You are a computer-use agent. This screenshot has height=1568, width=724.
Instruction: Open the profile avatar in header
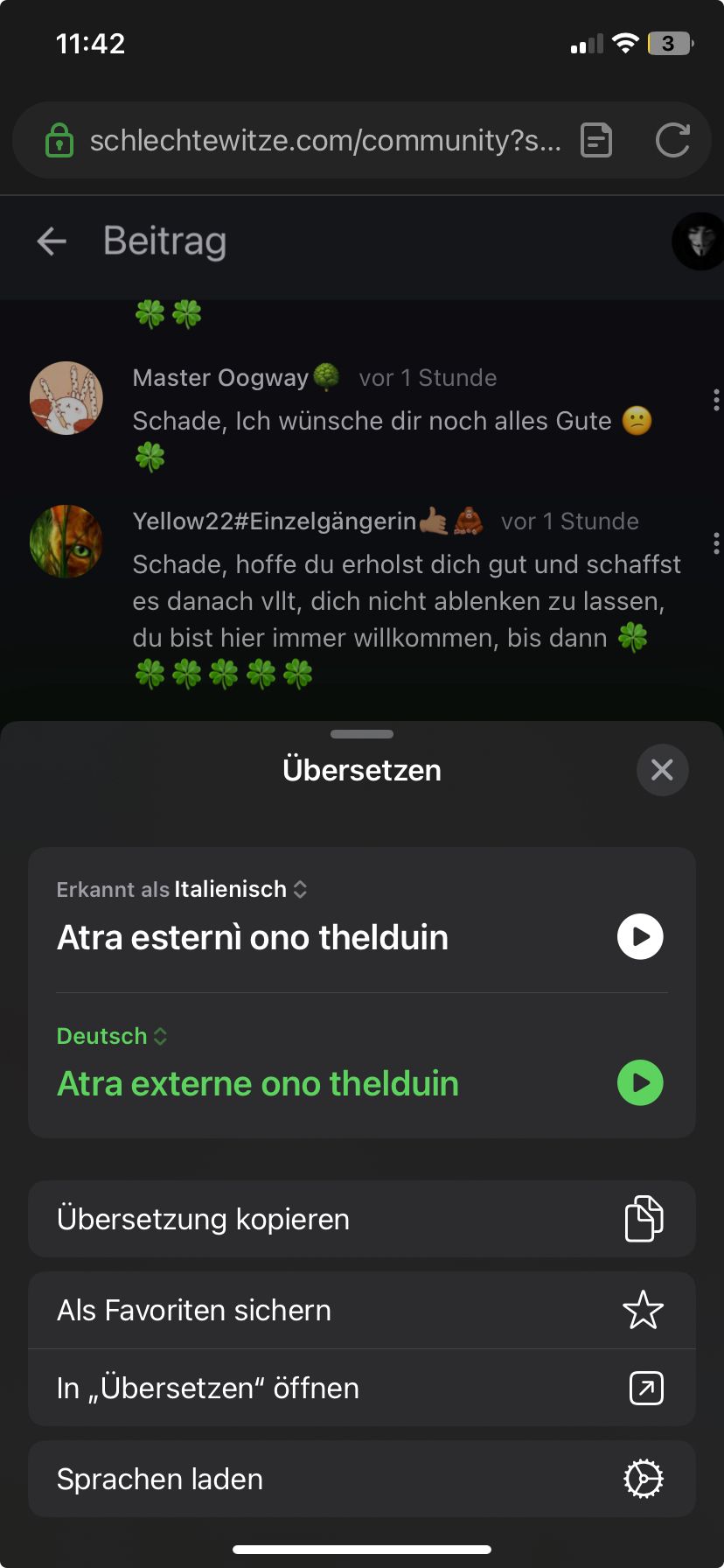(x=700, y=241)
